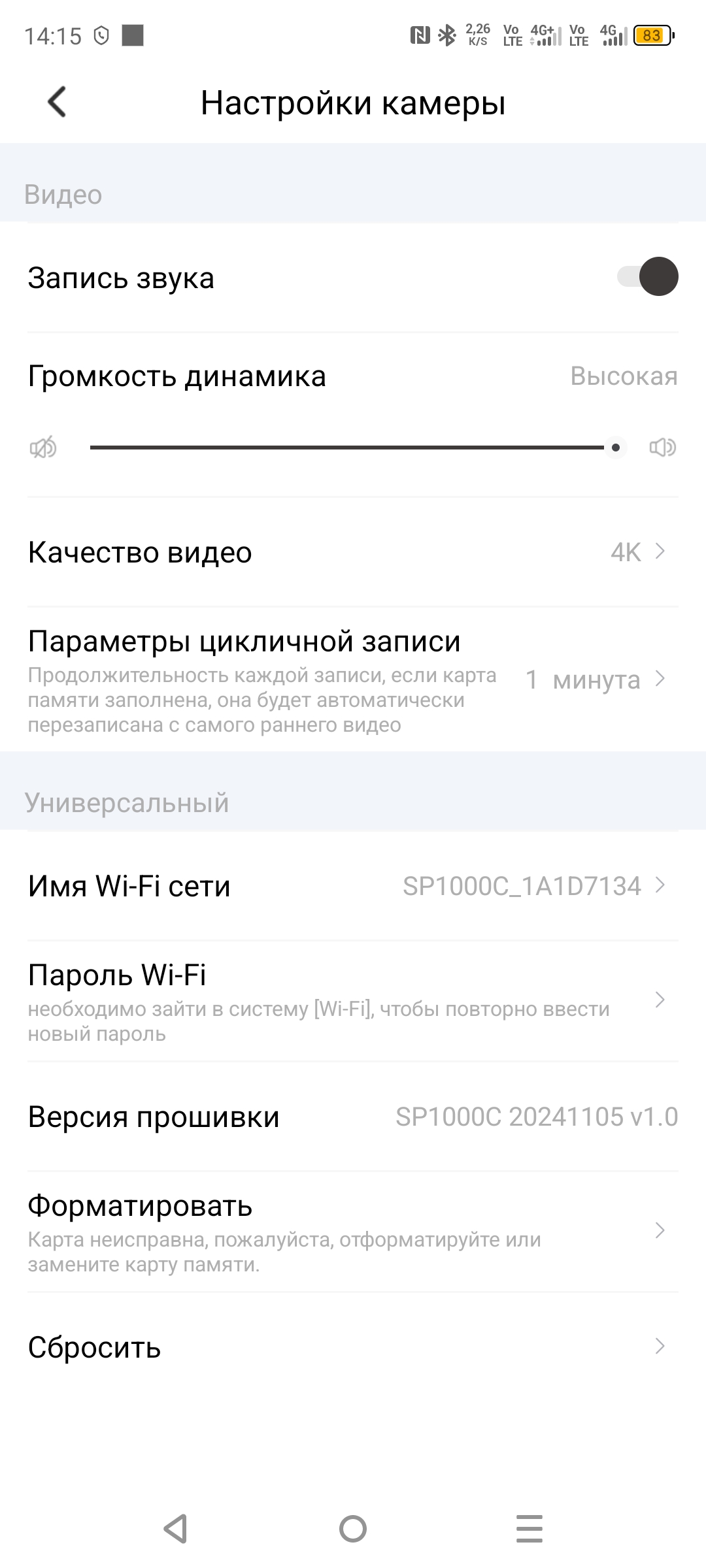Tap the muted speaker icon
The width and height of the screenshot is (706, 1568).
(x=43, y=448)
